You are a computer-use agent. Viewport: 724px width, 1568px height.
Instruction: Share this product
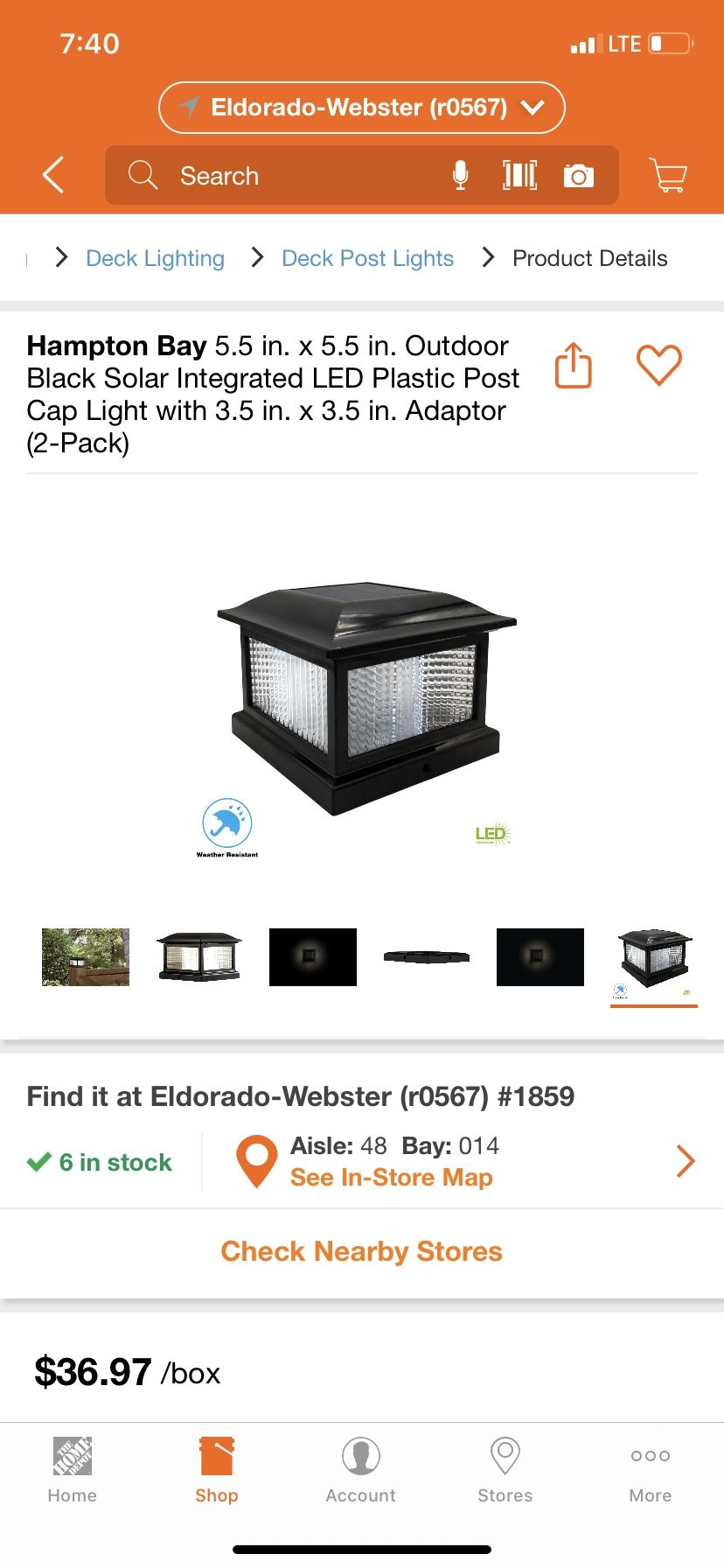574,365
